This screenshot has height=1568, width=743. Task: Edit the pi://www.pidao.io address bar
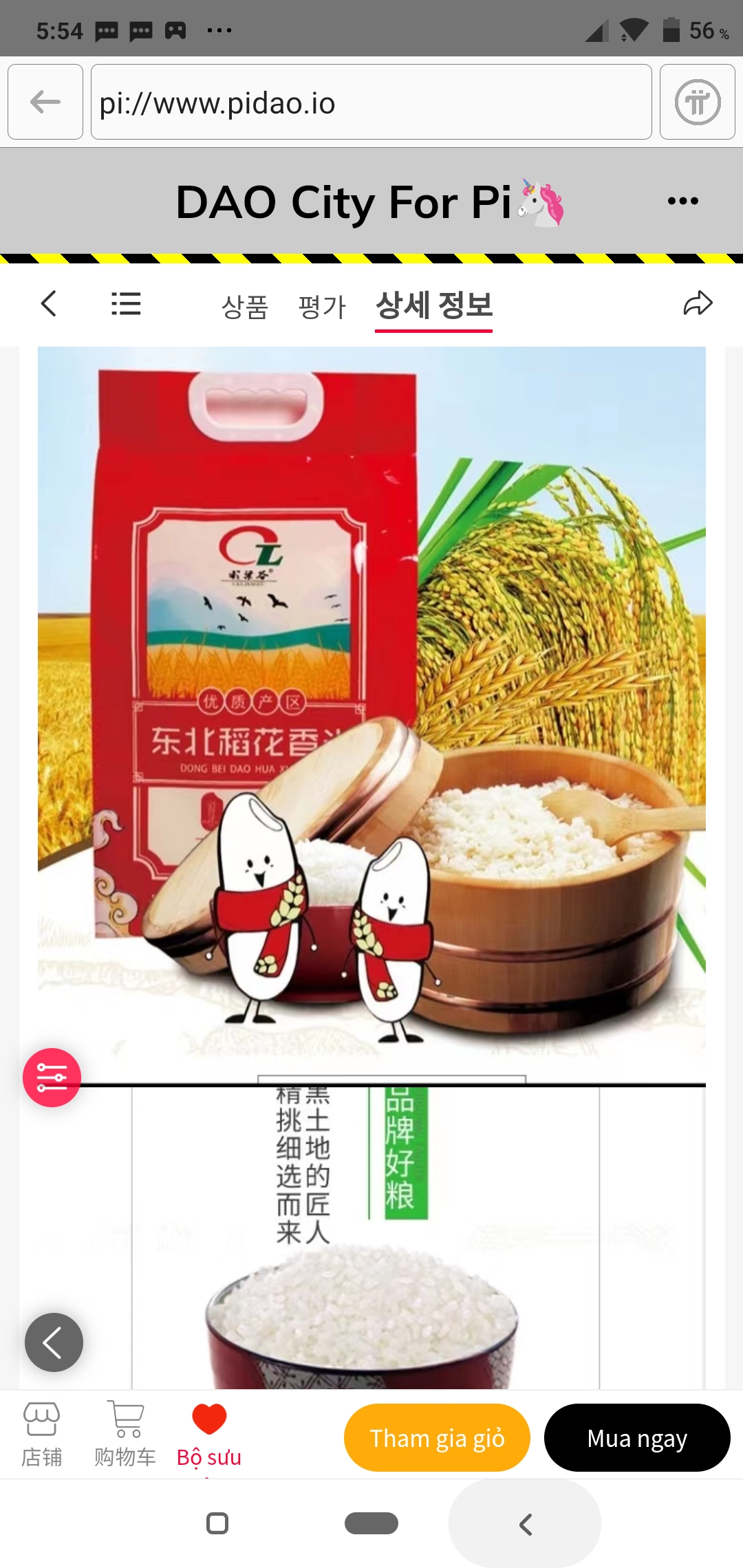[x=371, y=102]
